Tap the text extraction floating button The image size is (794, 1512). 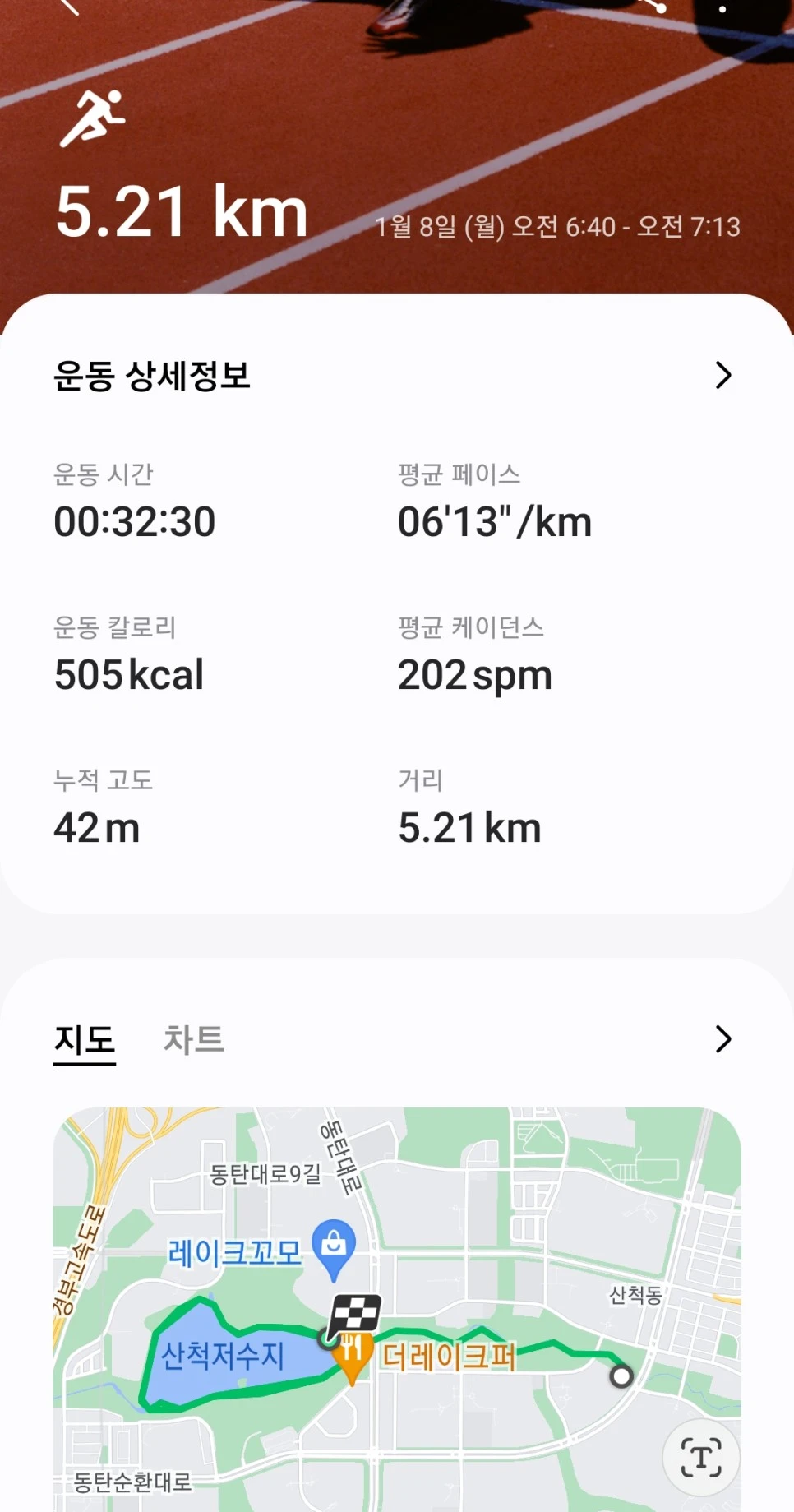click(x=701, y=1457)
